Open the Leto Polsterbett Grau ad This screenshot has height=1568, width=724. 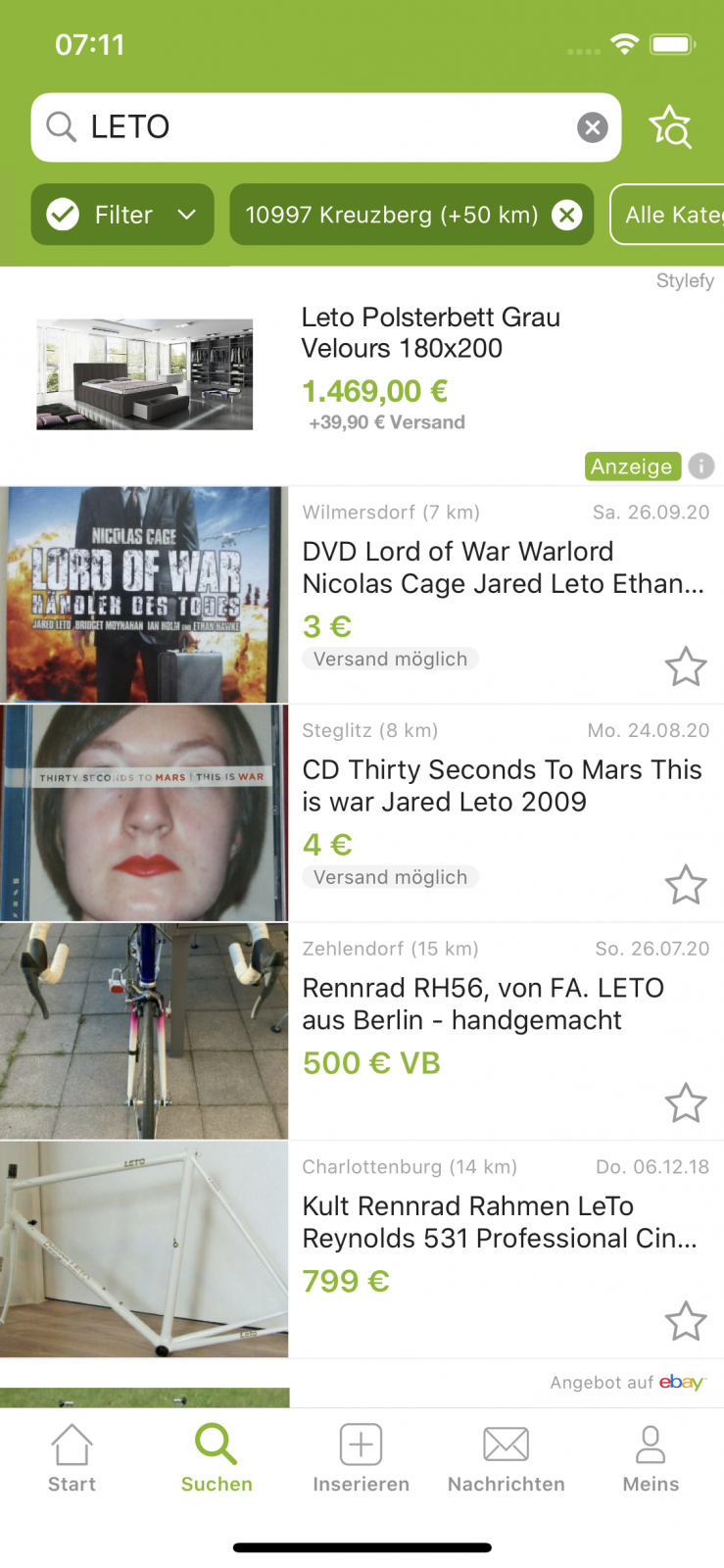pos(431,333)
